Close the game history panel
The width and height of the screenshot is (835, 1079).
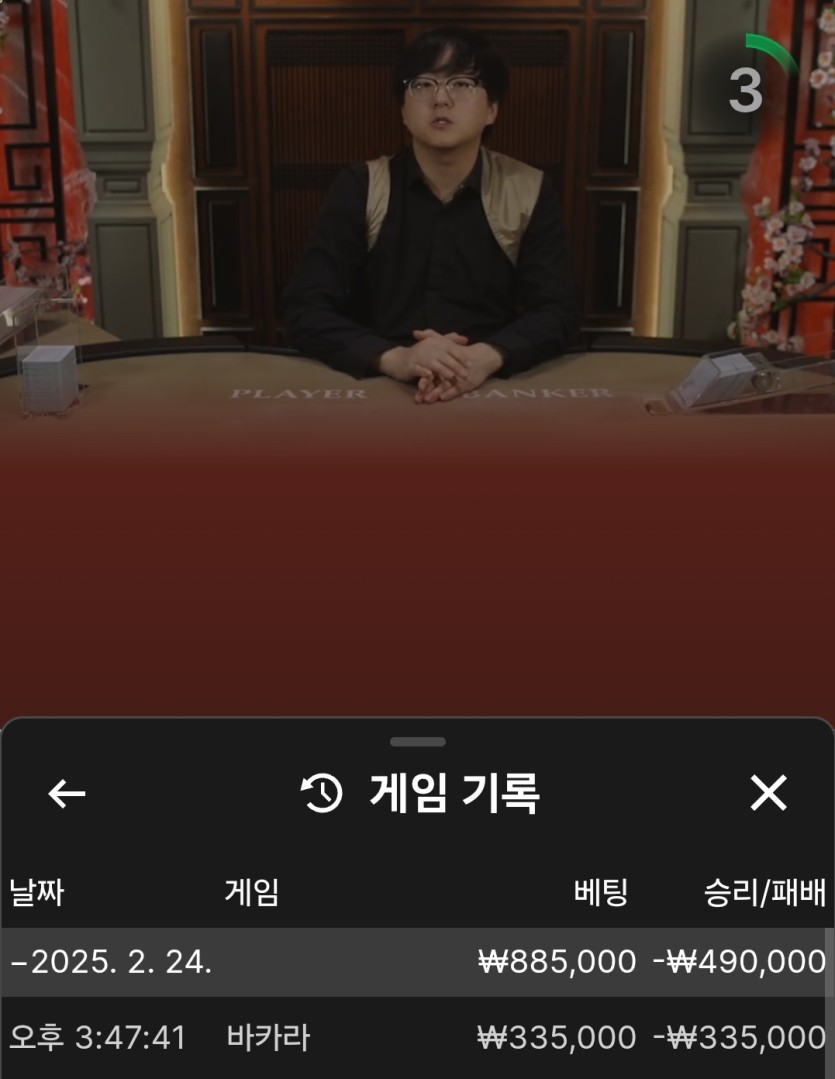(768, 793)
